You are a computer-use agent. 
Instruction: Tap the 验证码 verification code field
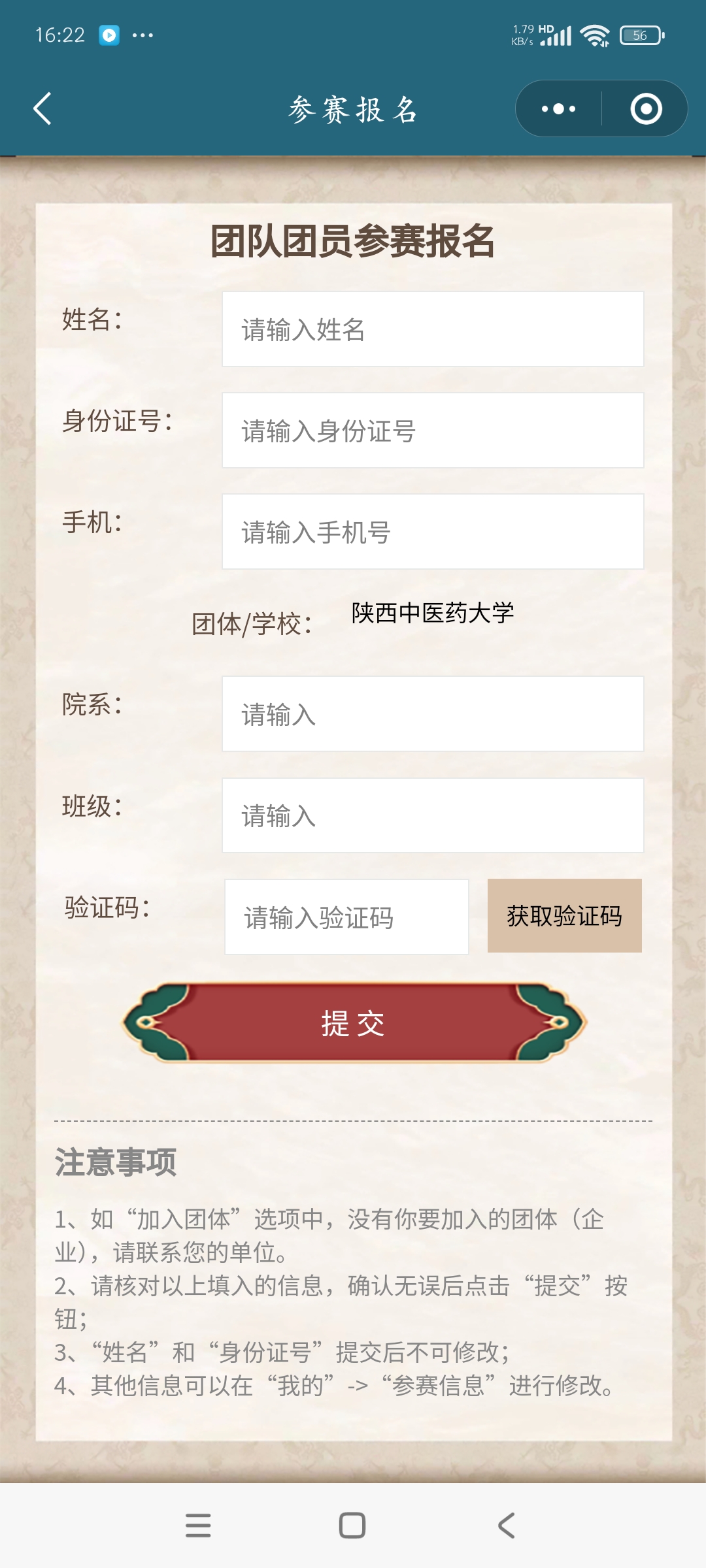click(346, 917)
